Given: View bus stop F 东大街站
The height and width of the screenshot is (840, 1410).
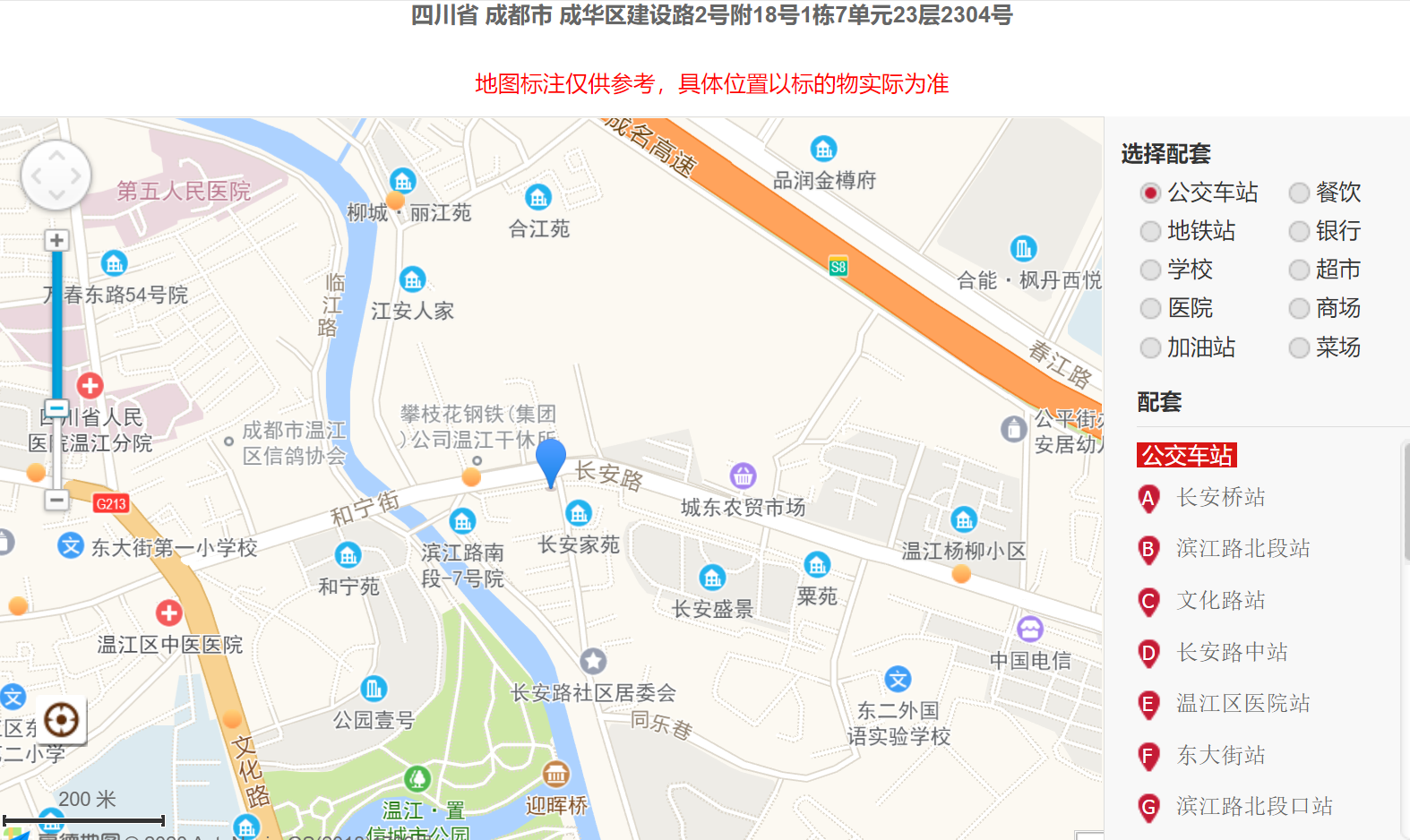Looking at the screenshot, I should tap(1220, 756).
